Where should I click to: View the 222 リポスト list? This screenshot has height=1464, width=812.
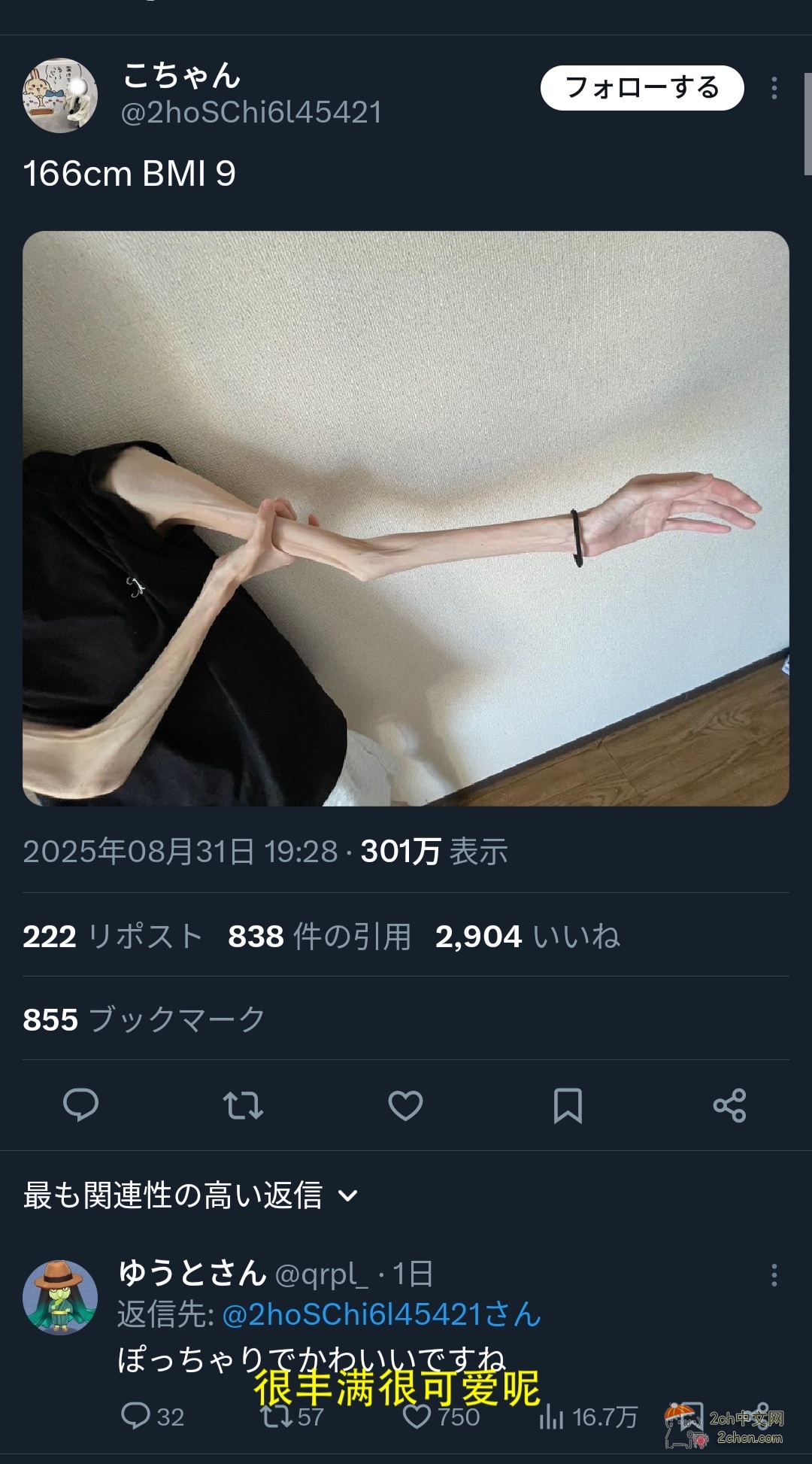[x=113, y=937]
